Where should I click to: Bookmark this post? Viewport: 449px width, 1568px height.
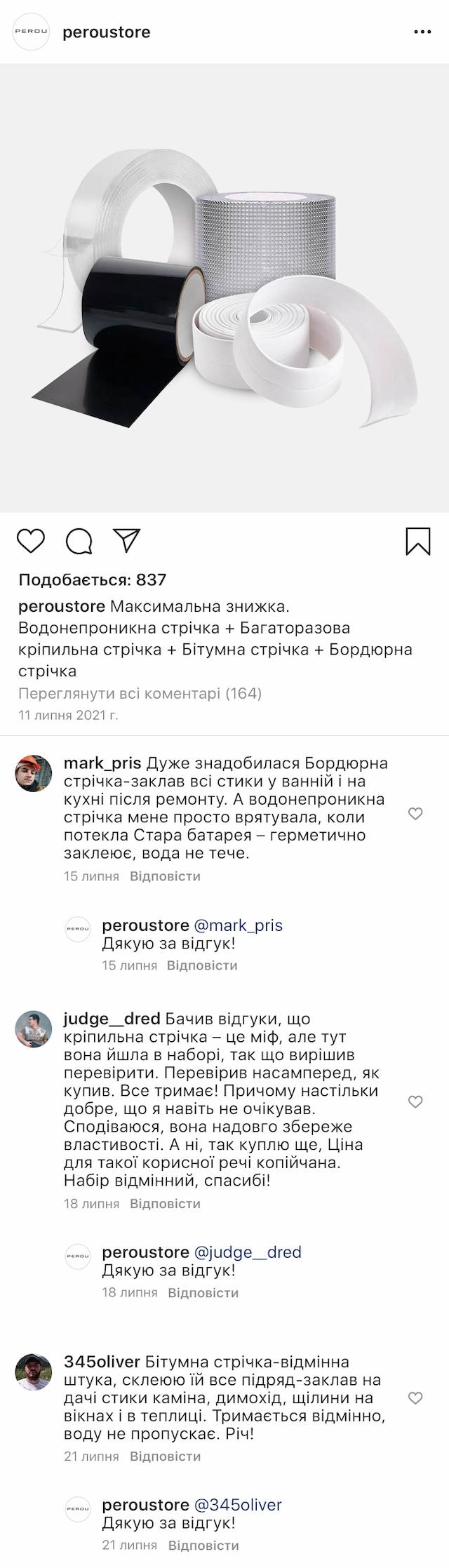point(418,542)
